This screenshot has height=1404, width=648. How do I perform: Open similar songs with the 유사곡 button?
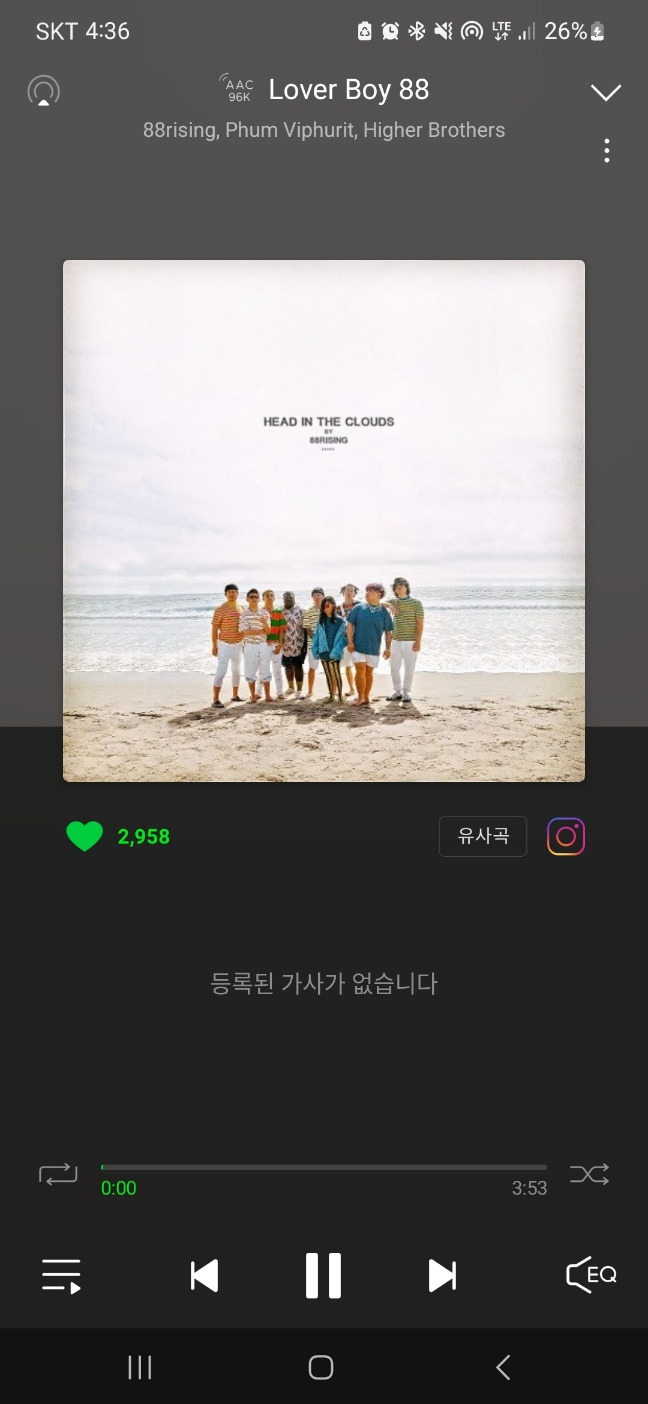pyautogui.click(x=483, y=836)
